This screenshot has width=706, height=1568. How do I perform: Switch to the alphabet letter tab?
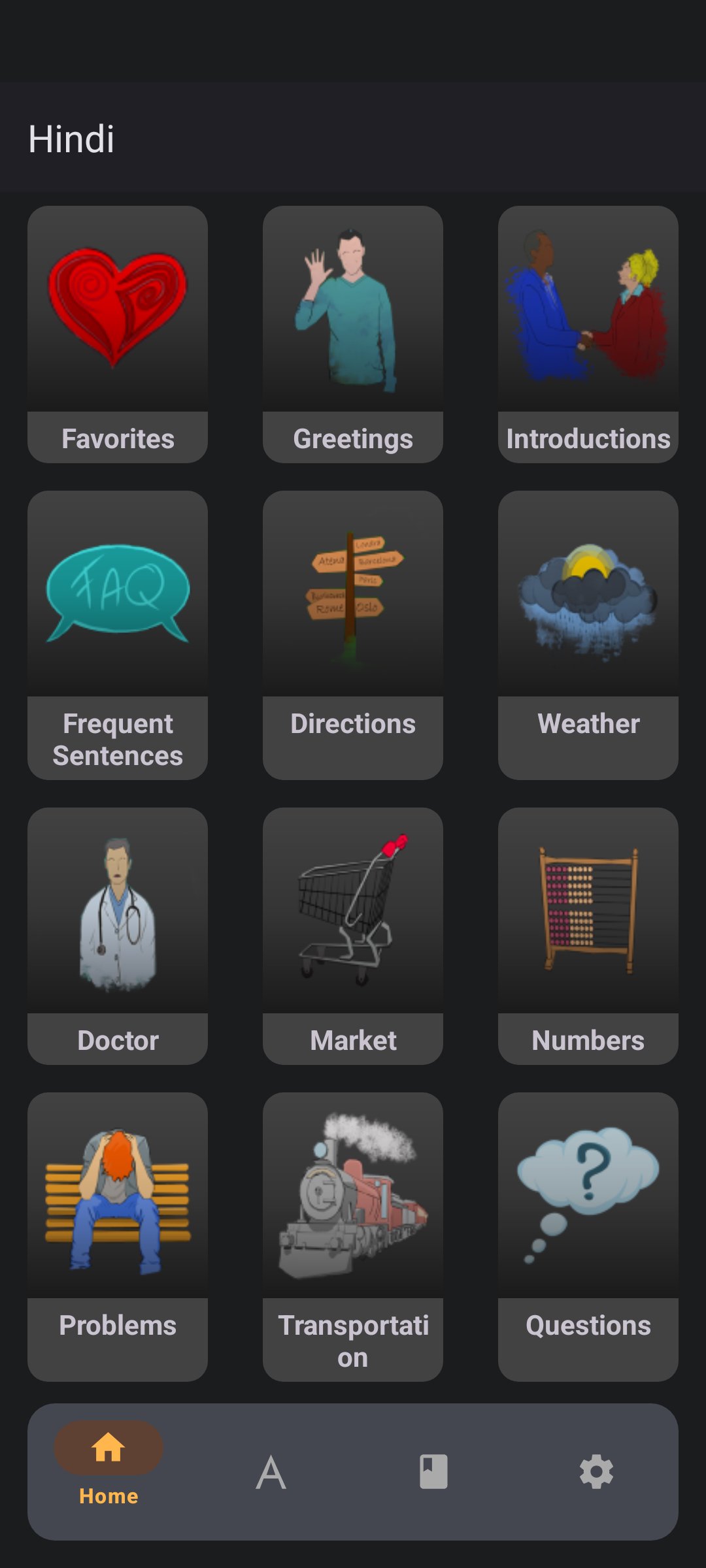pyautogui.click(x=271, y=1471)
